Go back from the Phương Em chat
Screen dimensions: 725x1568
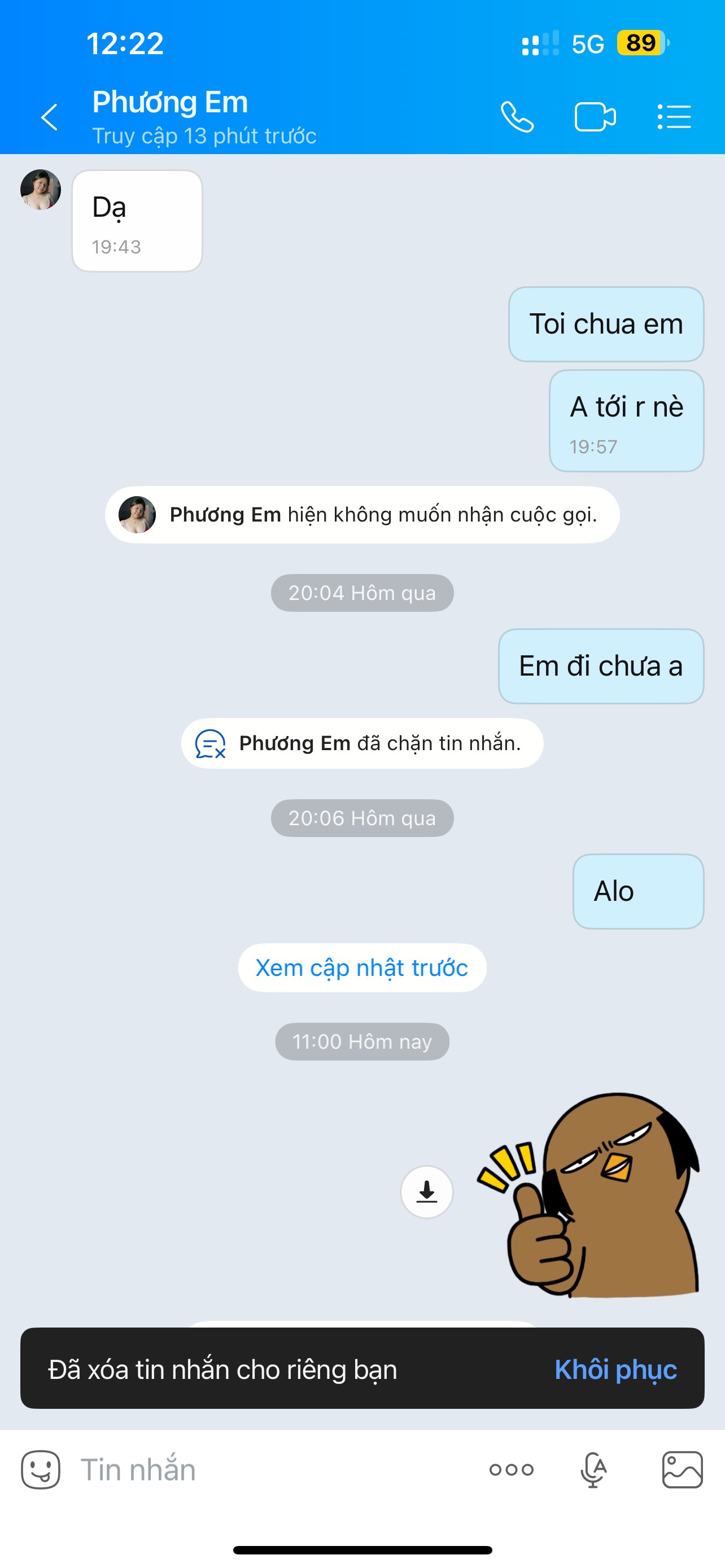49,117
